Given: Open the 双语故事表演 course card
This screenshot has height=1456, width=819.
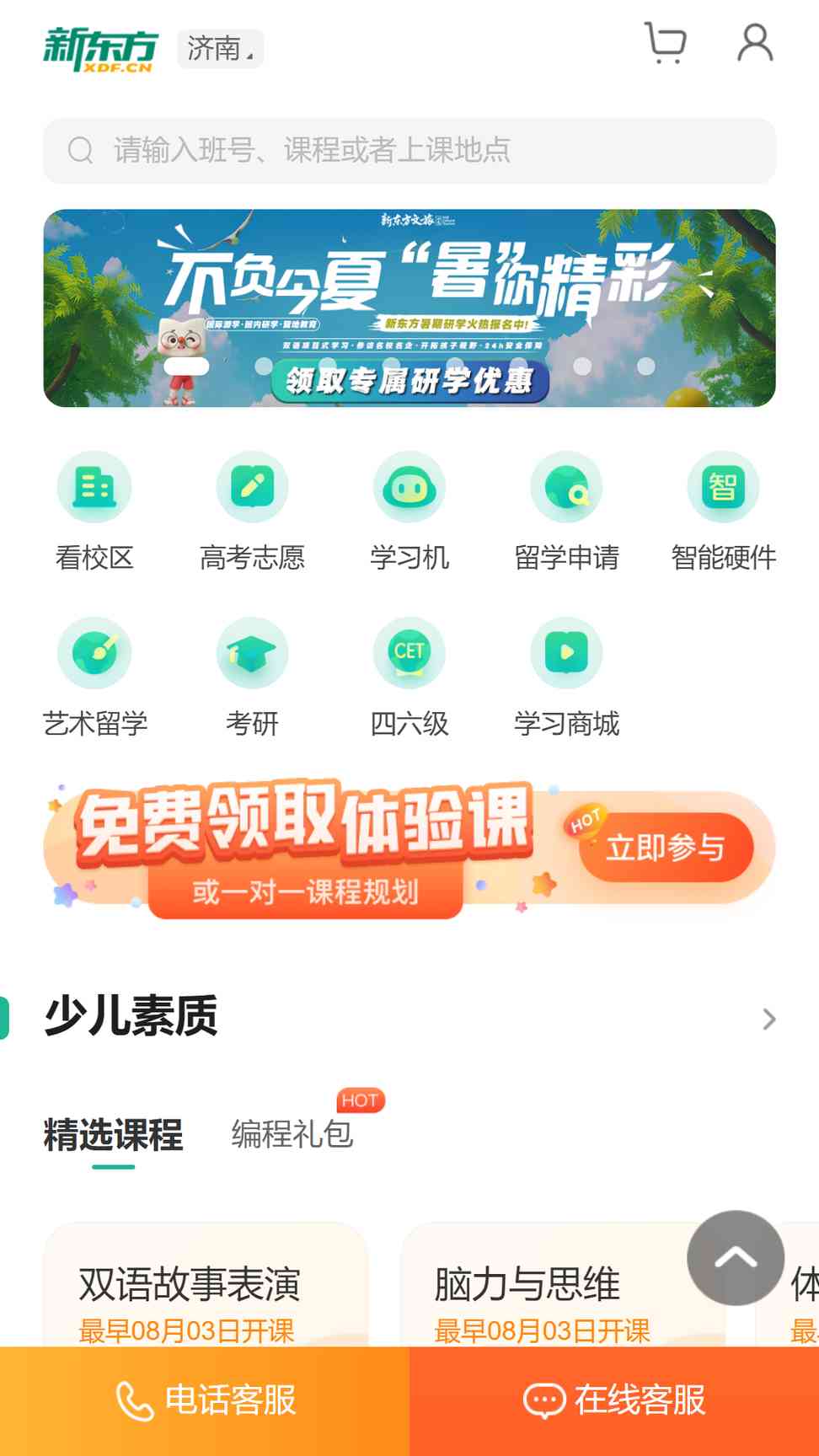Looking at the screenshot, I should 206,1284.
